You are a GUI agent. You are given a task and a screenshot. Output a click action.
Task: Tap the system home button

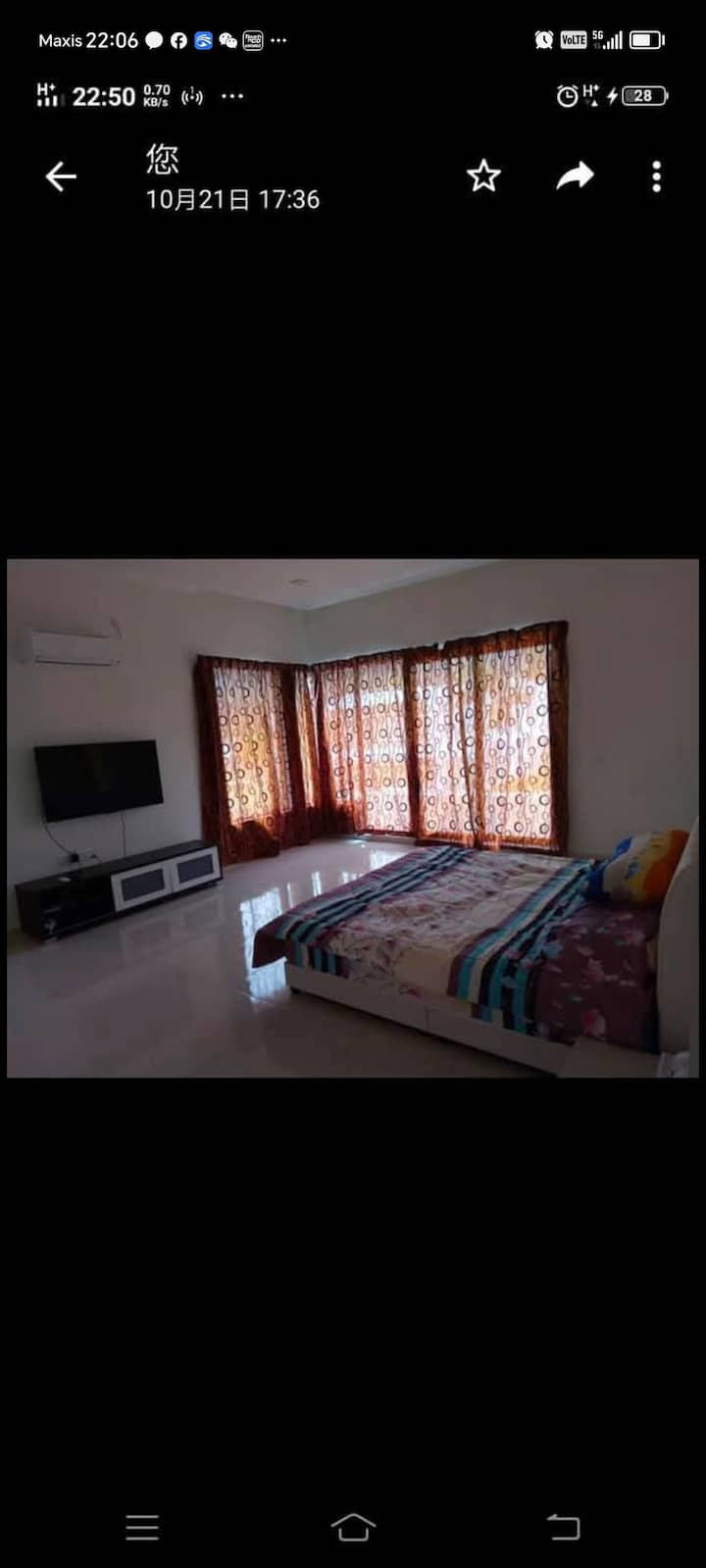coord(353,1527)
